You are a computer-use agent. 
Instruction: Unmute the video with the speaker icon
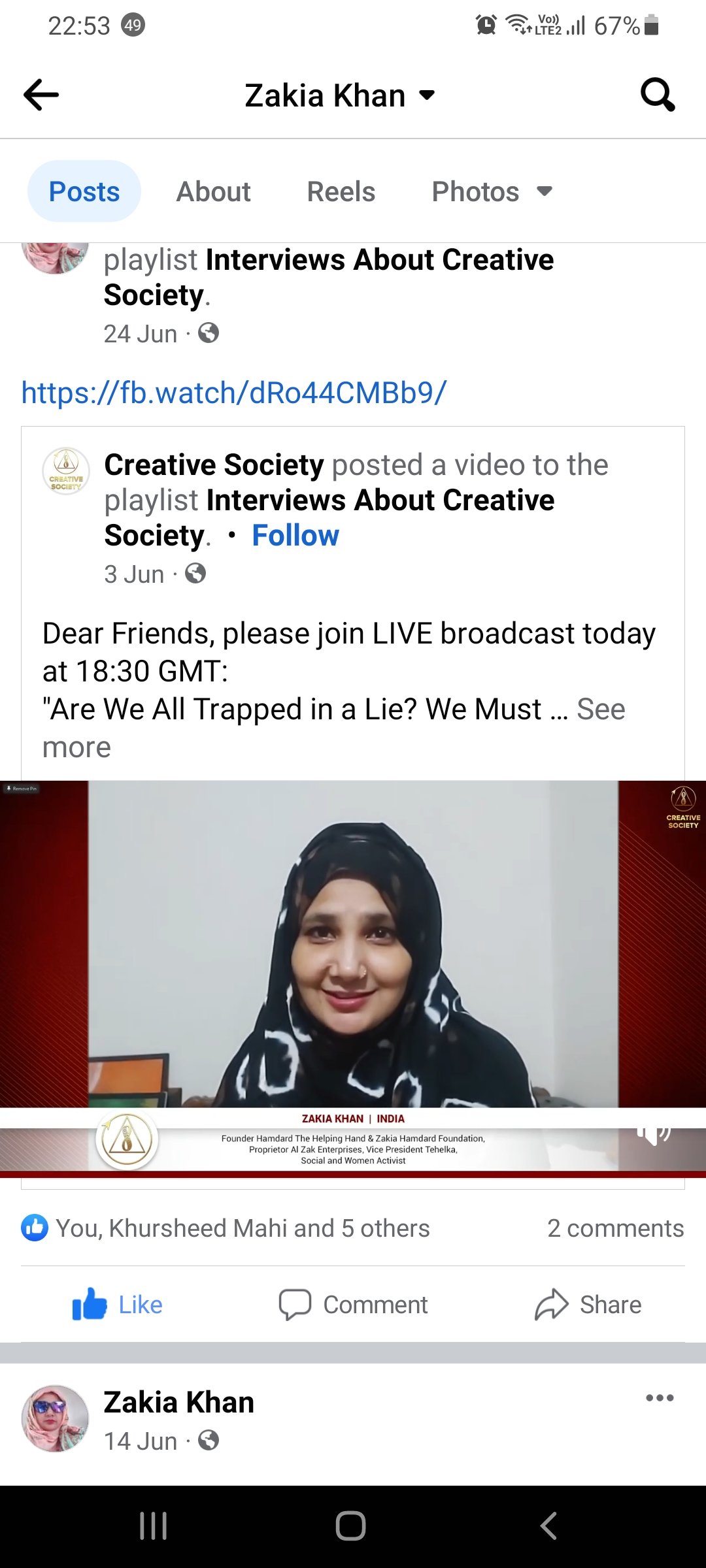653,1134
